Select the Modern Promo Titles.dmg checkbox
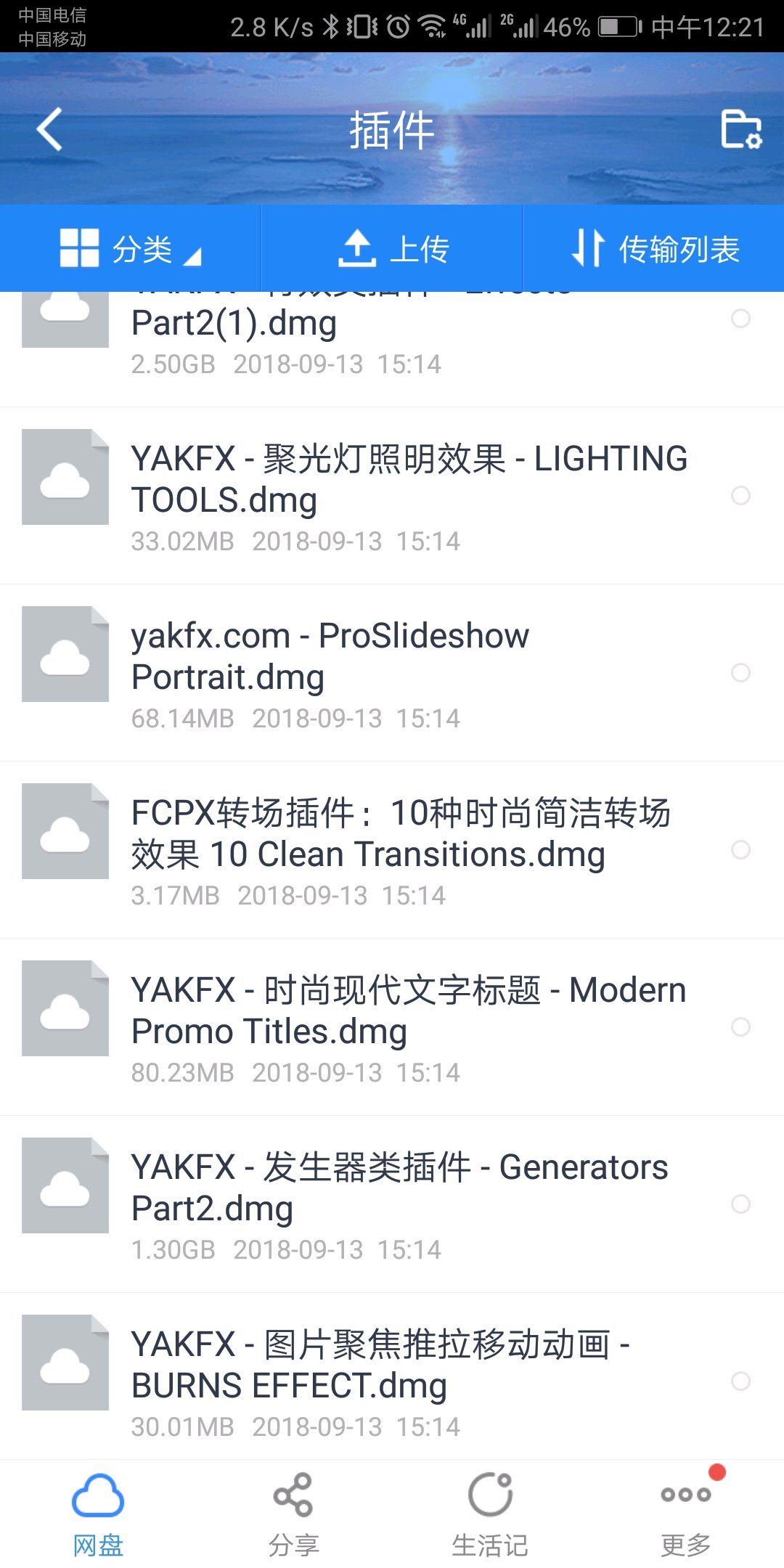 pyautogui.click(x=740, y=1027)
